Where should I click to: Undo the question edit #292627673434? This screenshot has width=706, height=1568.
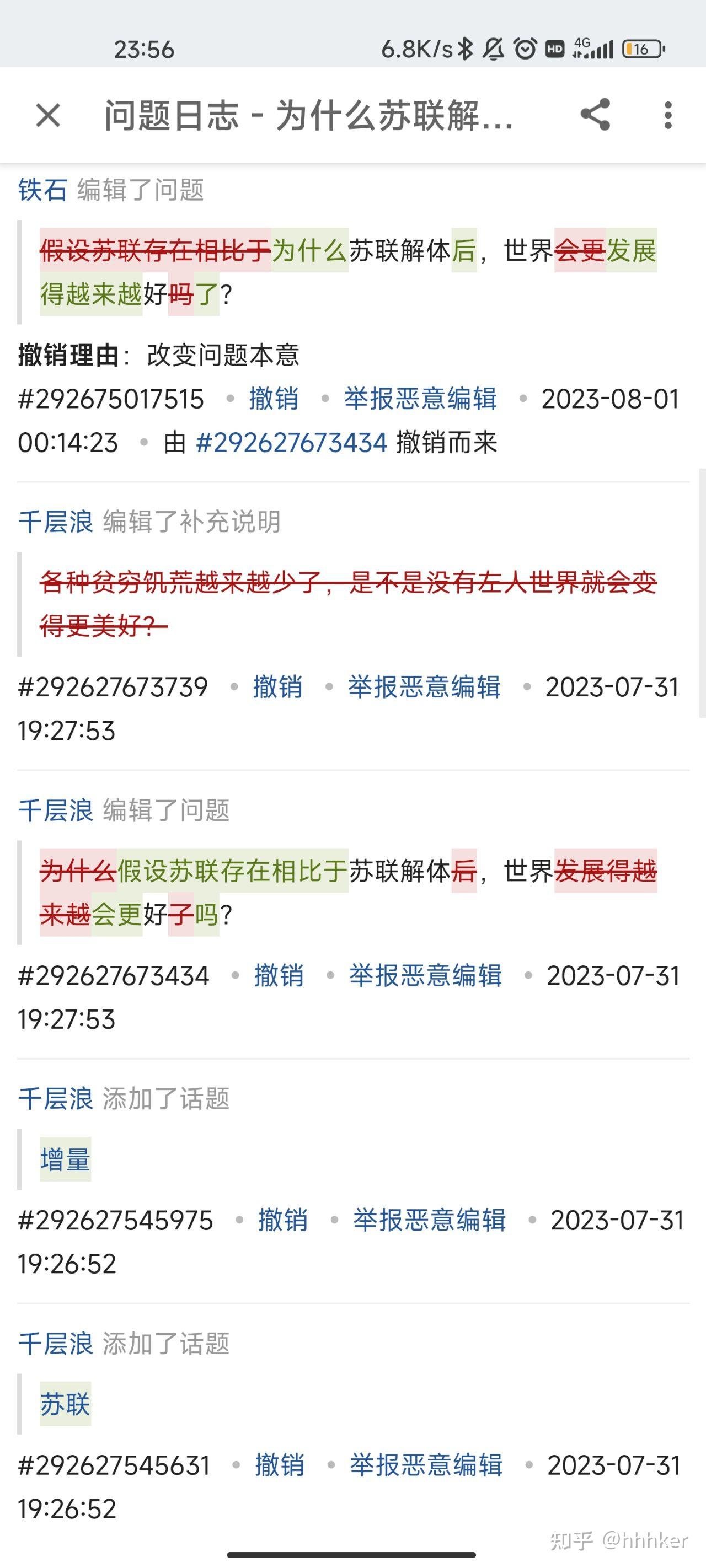pos(279,976)
